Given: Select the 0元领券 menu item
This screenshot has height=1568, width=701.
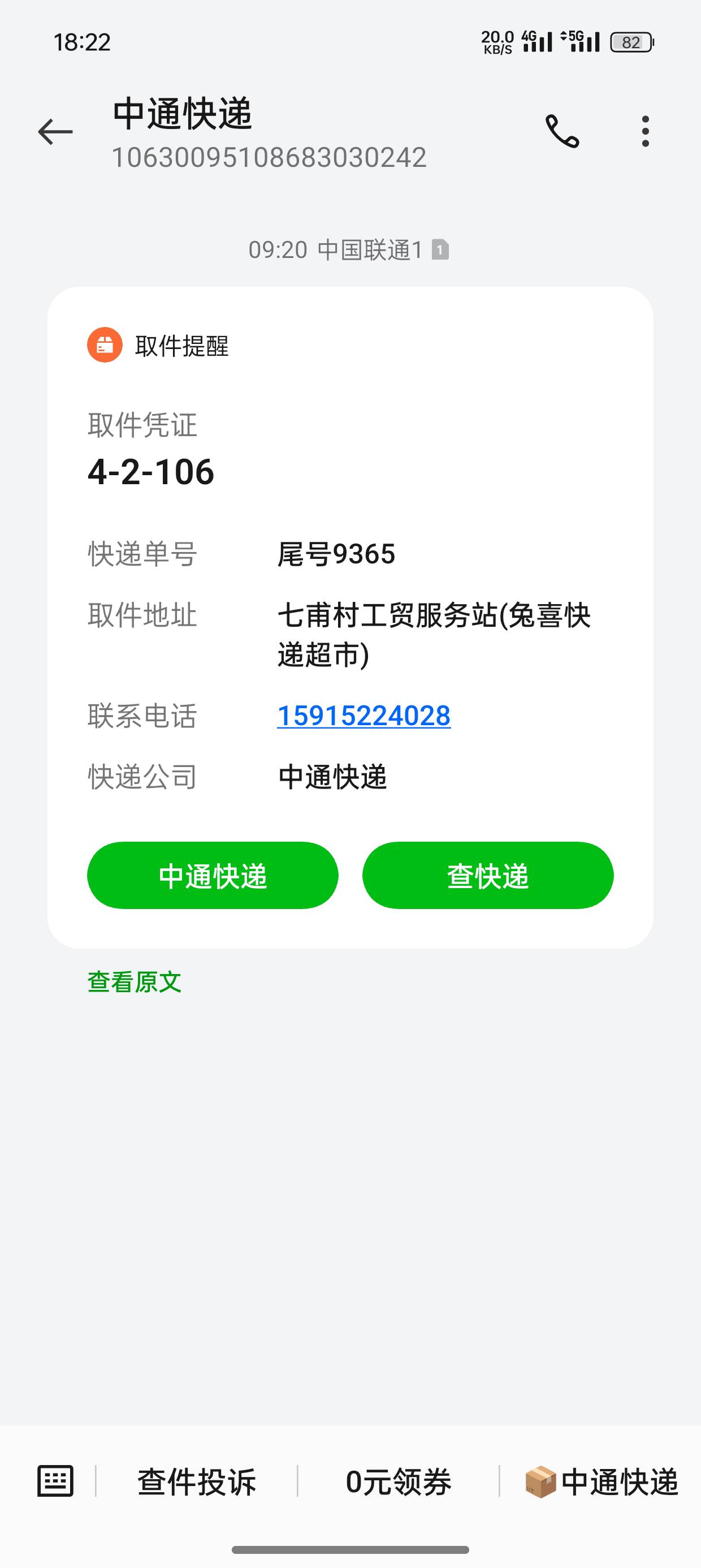Looking at the screenshot, I should (399, 1481).
